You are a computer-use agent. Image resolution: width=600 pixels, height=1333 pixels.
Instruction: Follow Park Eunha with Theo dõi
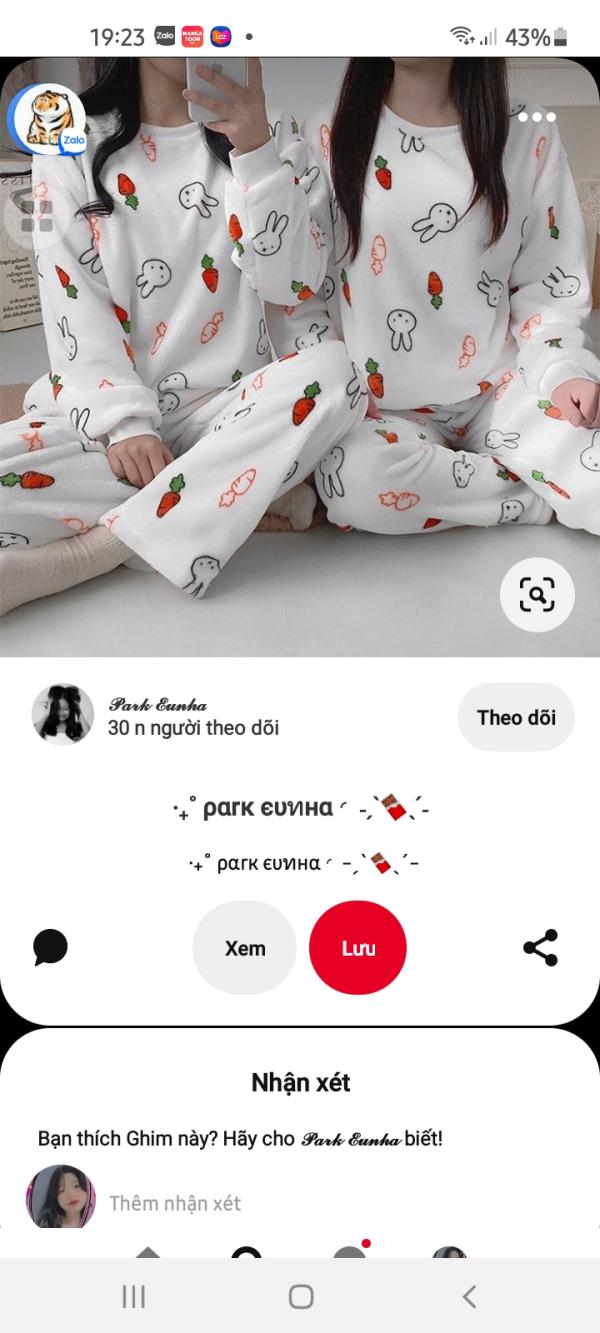(x=516, y=717)
